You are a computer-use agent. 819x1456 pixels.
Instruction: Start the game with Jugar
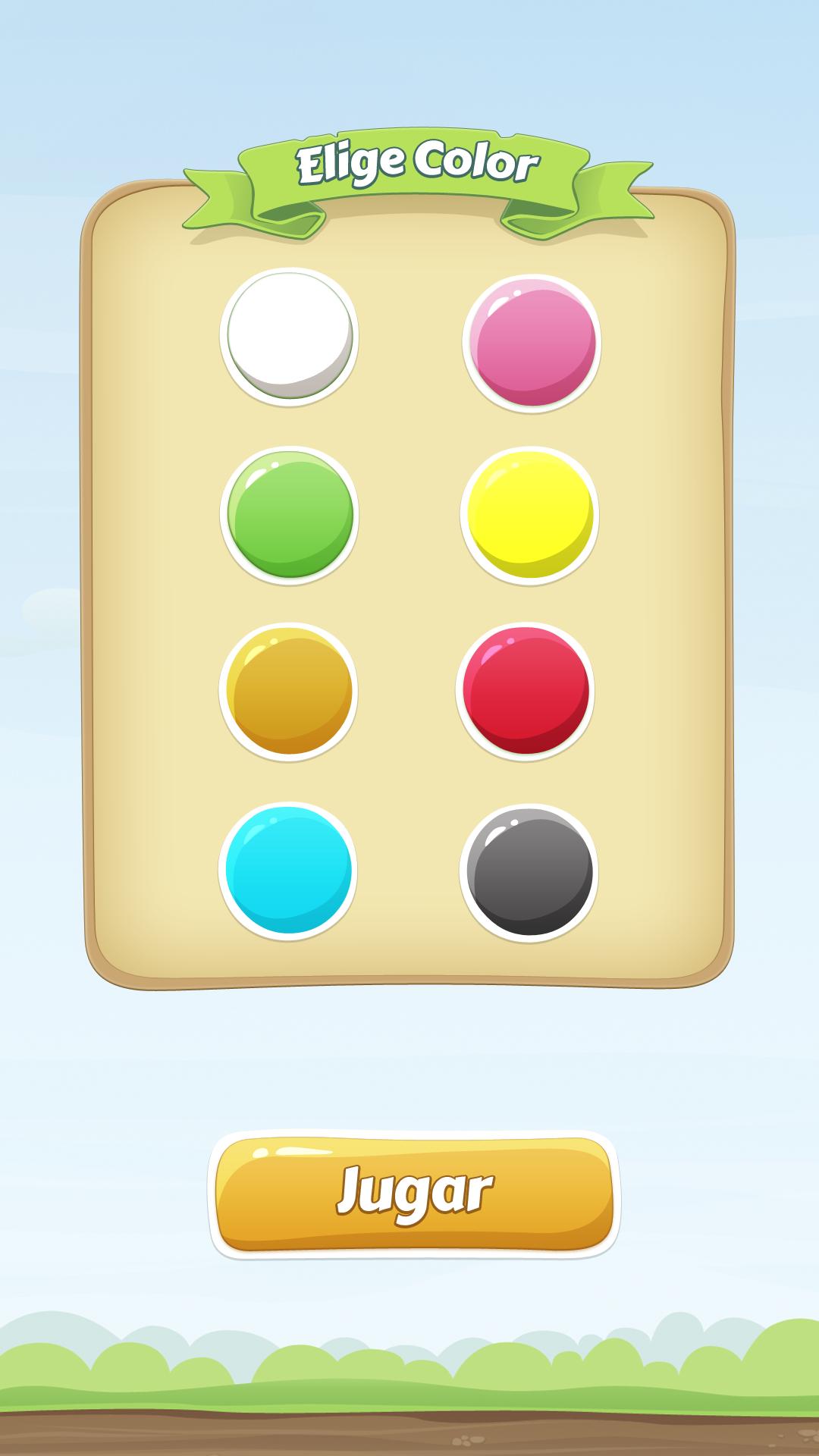tap(414, 1194)
